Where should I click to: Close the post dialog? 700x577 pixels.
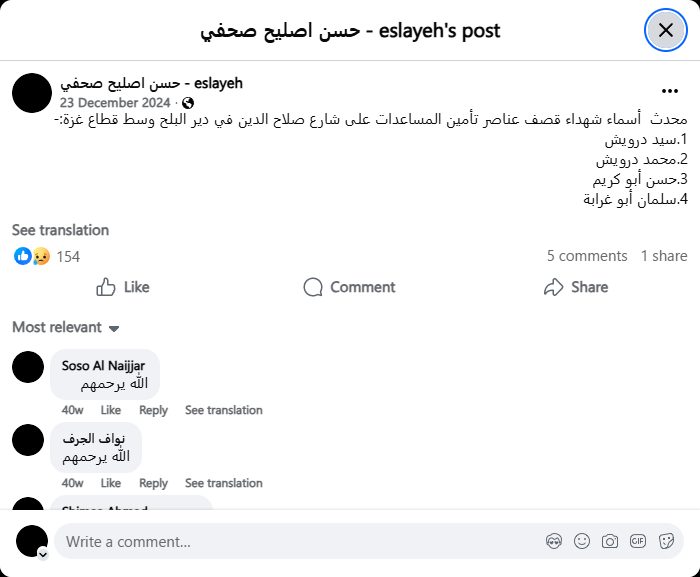pos(666,30)
